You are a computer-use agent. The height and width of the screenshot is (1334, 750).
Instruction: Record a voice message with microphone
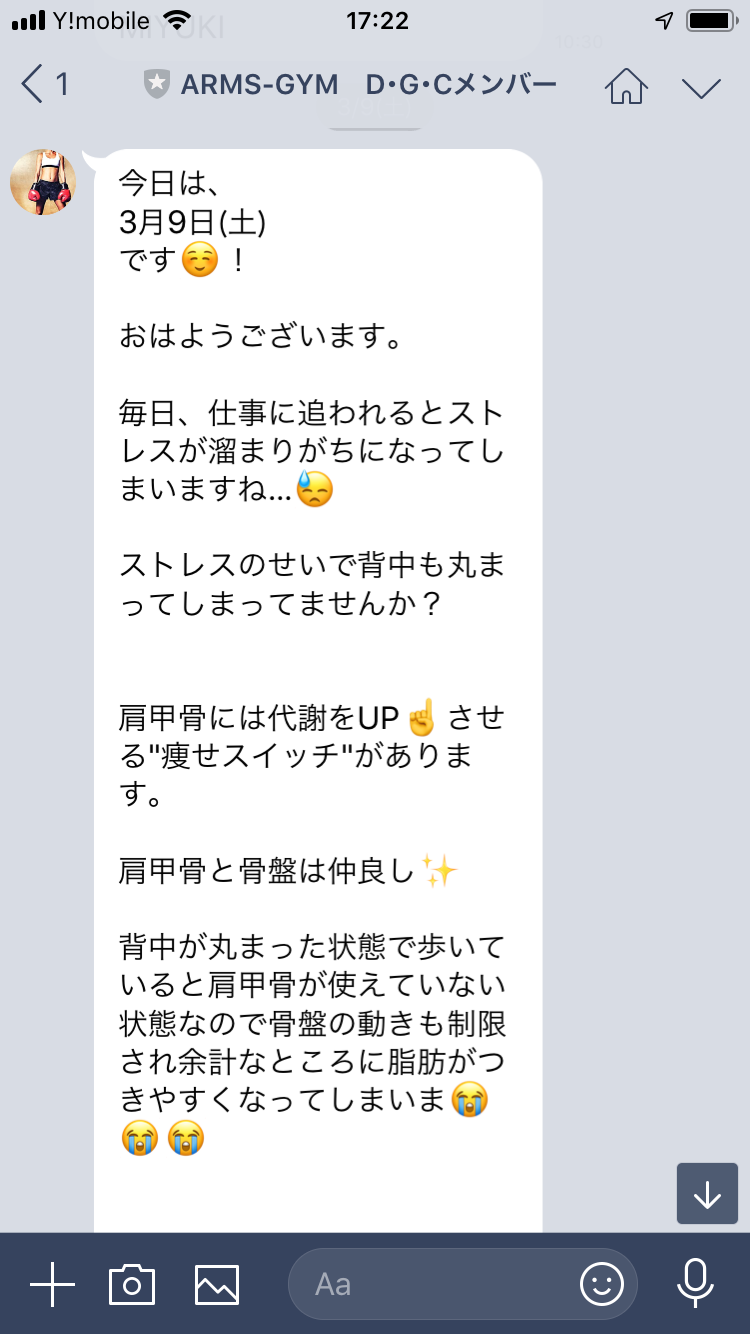point(694,1284)
